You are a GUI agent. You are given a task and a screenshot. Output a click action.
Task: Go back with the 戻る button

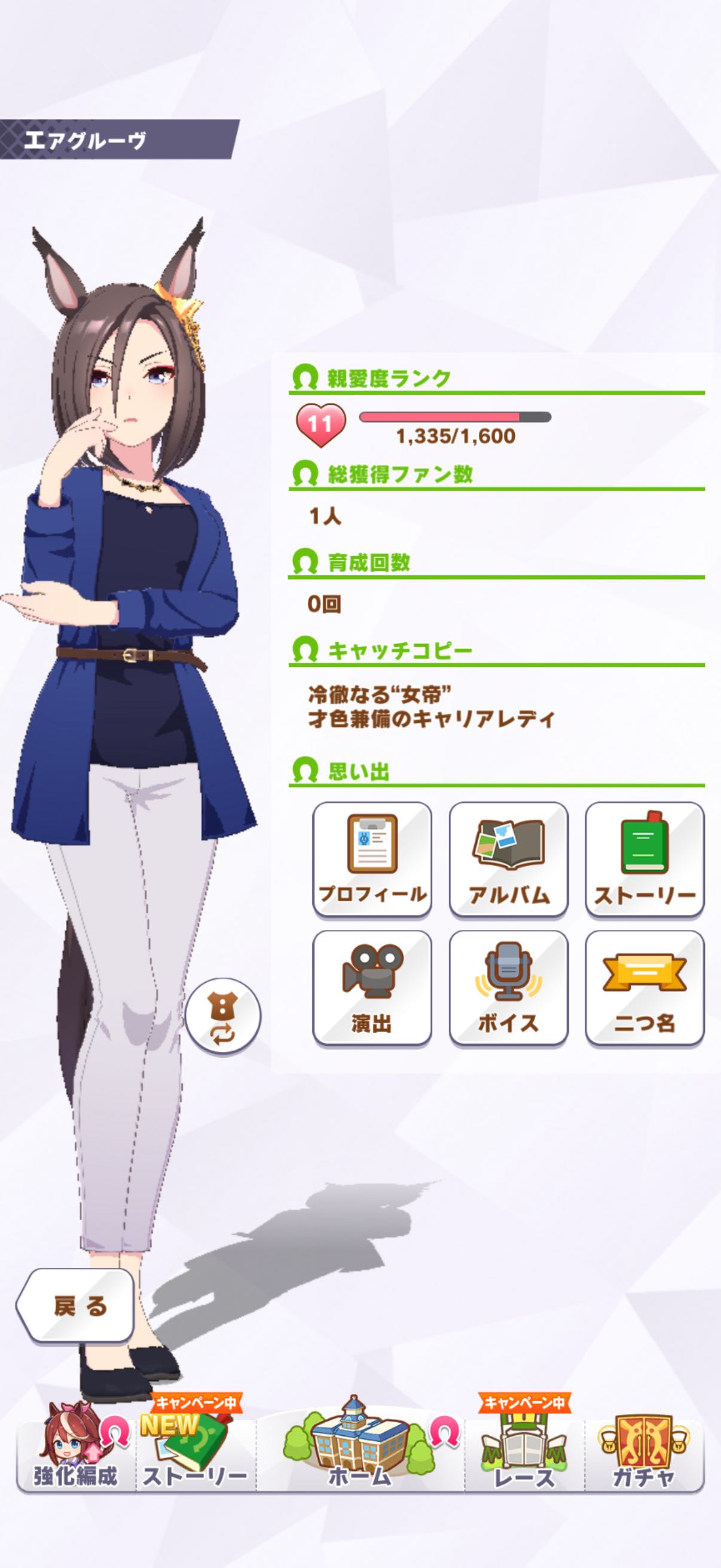coord(75,1307)
